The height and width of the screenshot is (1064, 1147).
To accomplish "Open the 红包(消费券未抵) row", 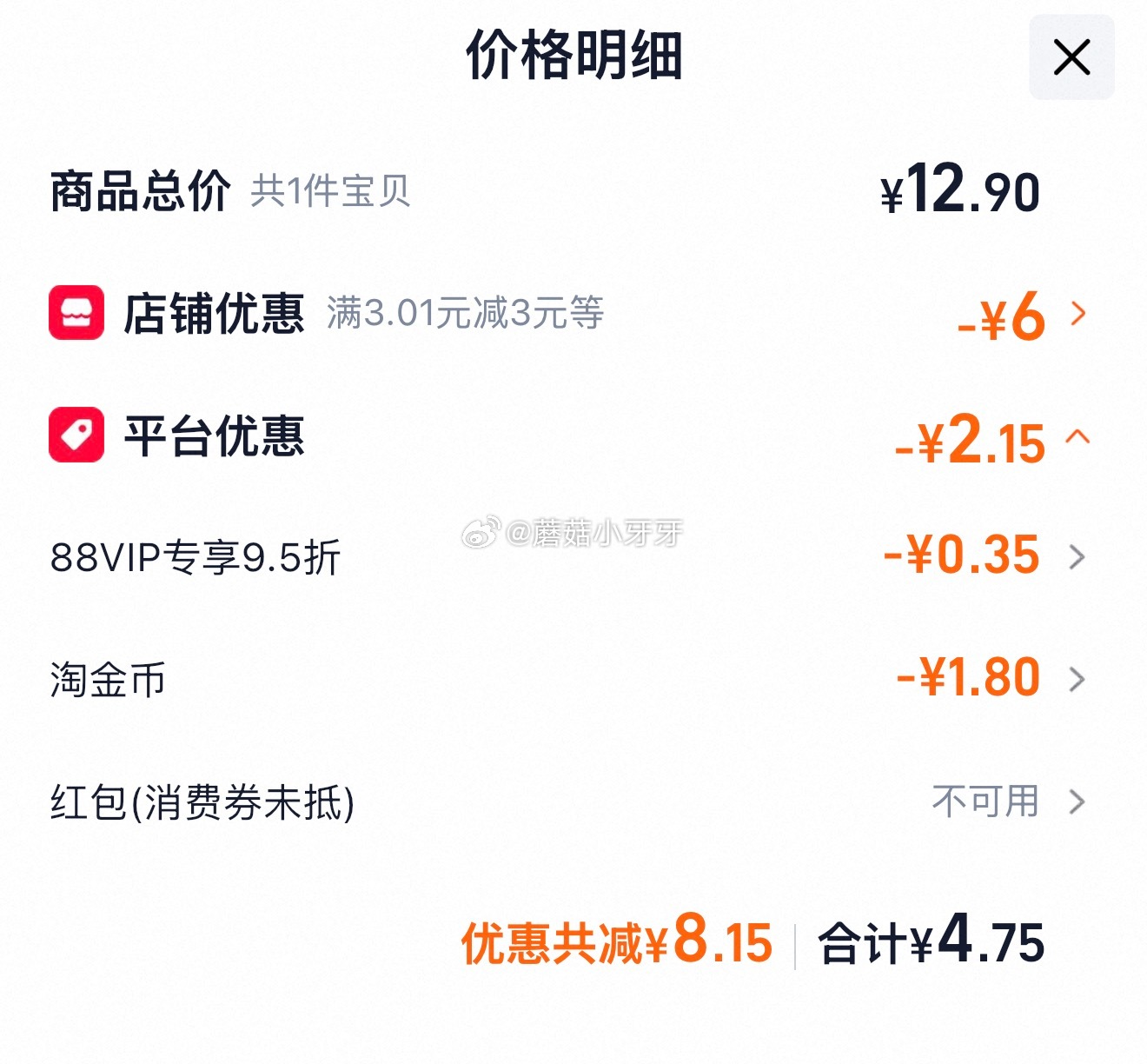I will coord(1077,801).
